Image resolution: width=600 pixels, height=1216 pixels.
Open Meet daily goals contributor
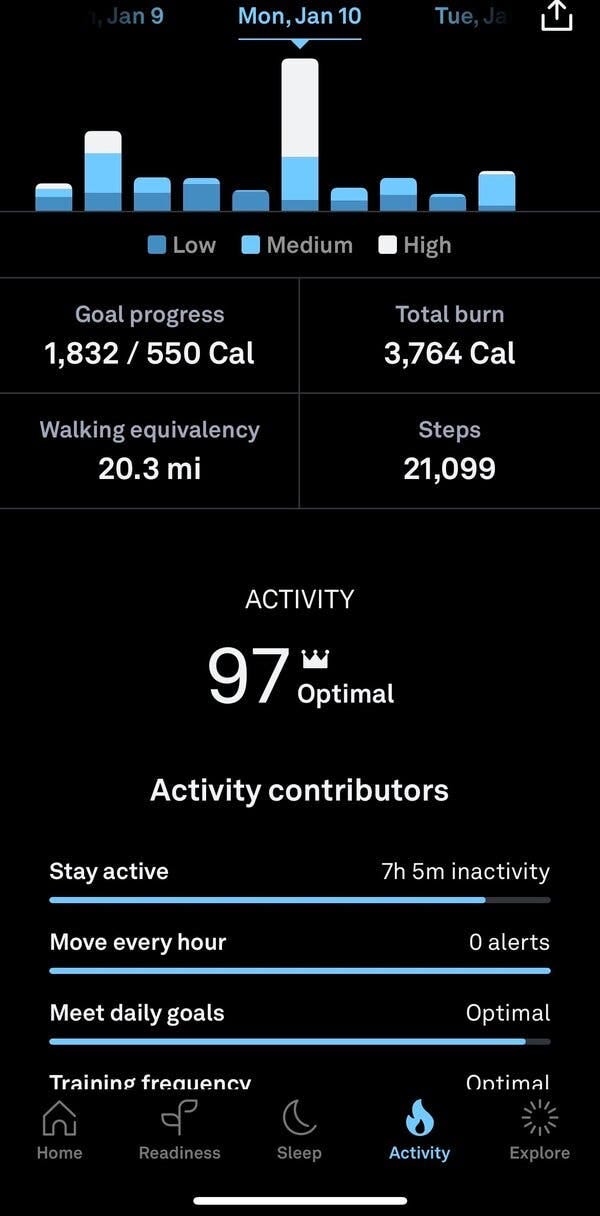[x=300, y=1022]
